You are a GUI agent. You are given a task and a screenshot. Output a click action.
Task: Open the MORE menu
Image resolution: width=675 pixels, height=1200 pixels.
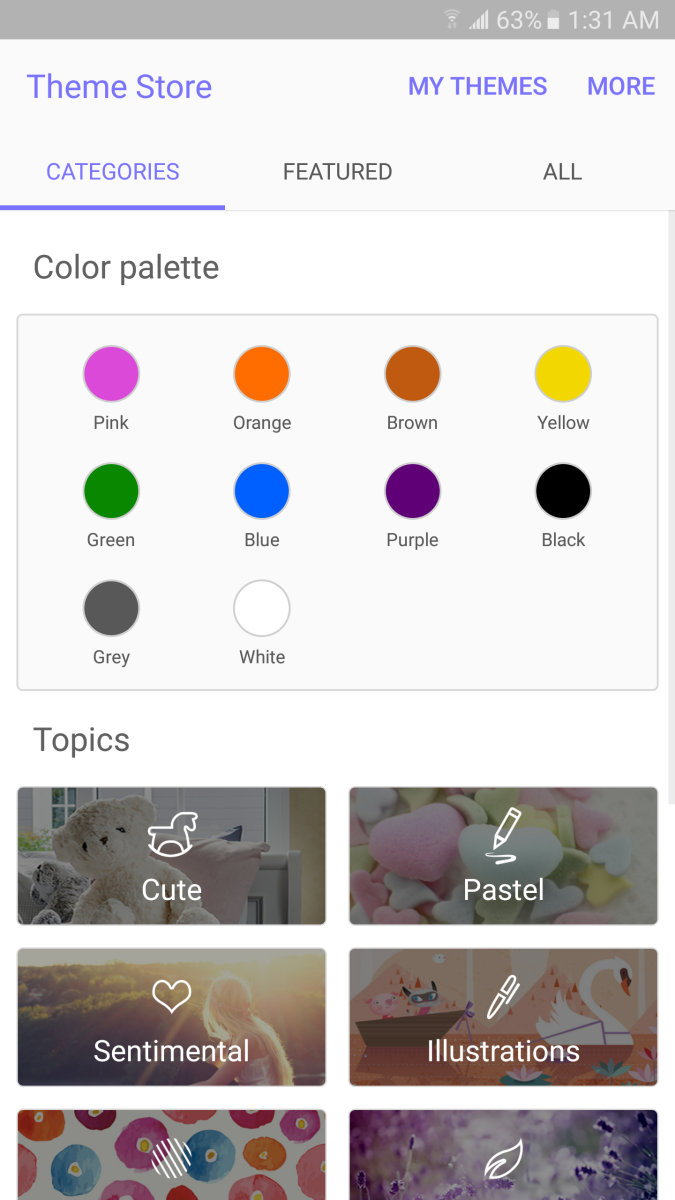[x=621, y=86]
